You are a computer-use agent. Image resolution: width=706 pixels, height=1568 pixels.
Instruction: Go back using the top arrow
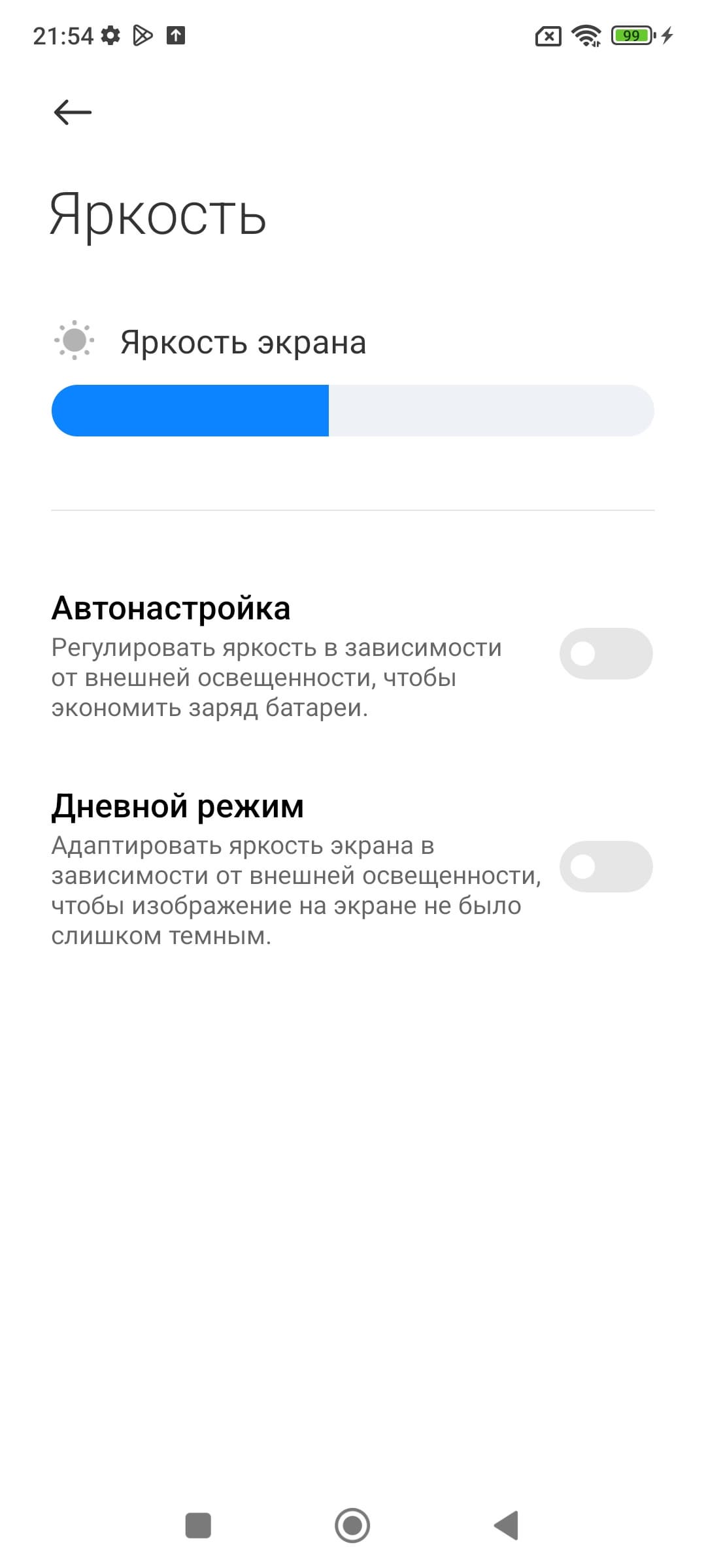[x=73, y=112]
